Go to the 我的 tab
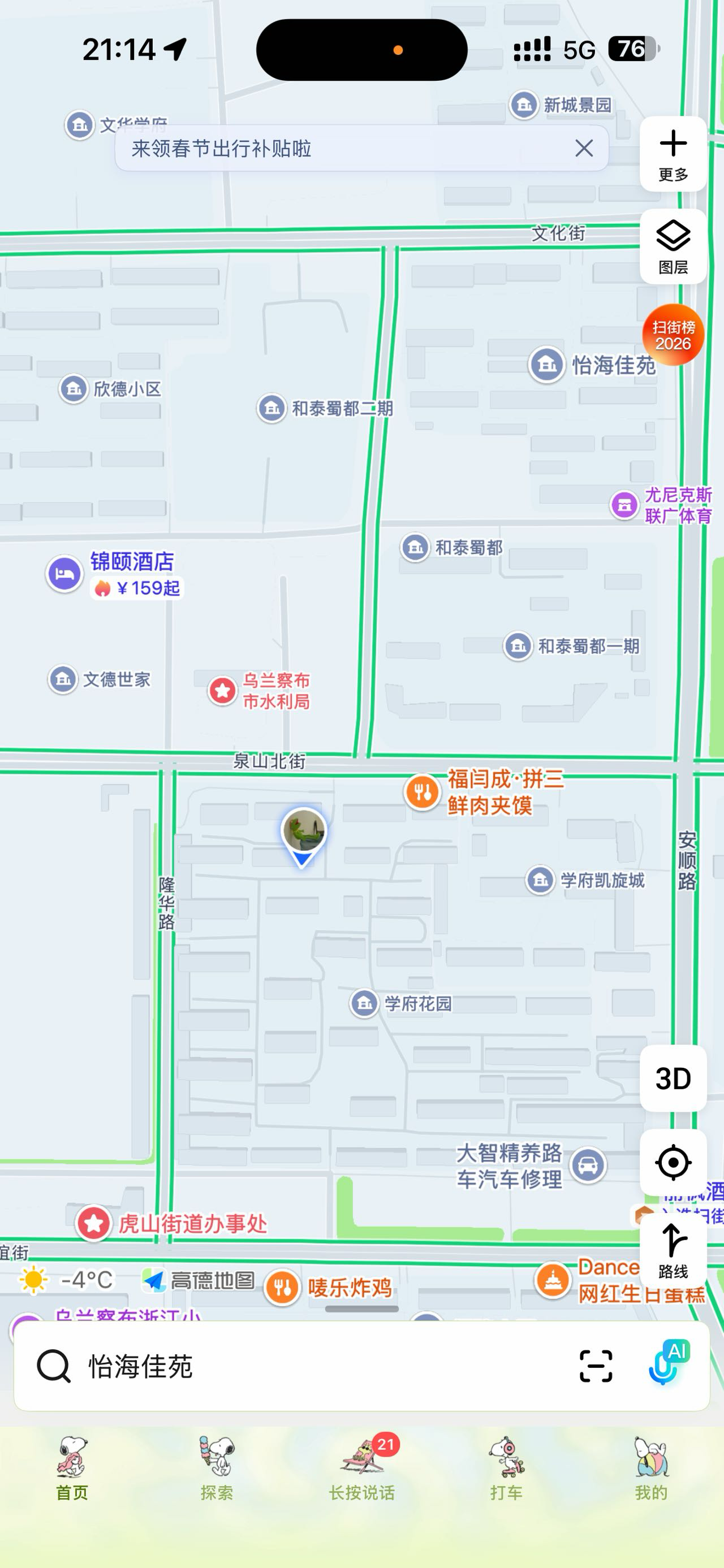The image size is (724, 1568). coord(651,1468)
